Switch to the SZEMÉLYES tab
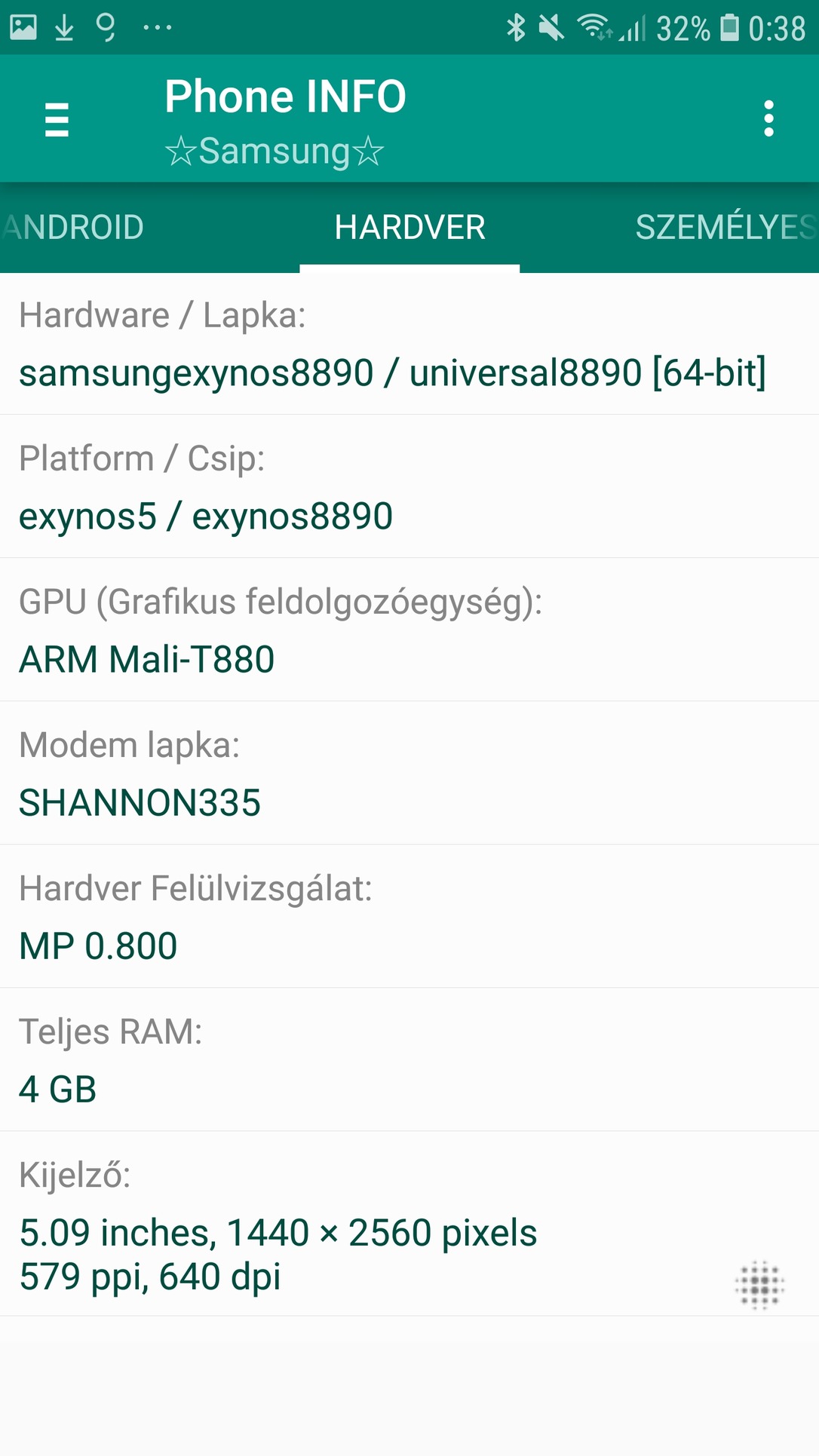This screenshot has width=819, height=1456. pos(725,228)
